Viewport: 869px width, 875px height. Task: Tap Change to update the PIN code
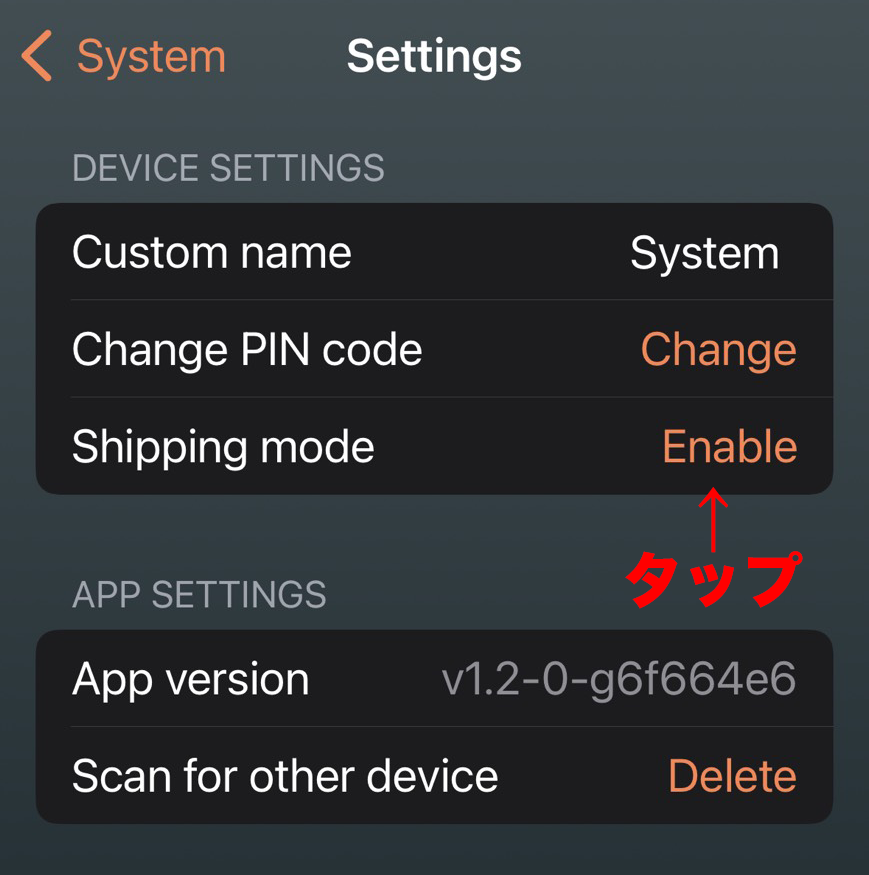point(718,349)
